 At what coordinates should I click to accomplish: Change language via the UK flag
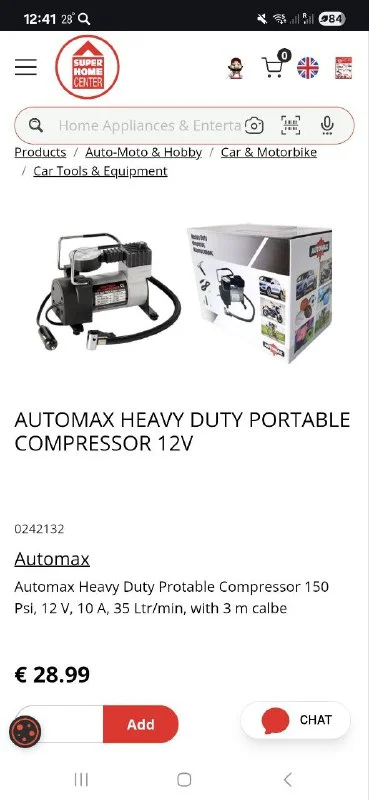tap(308, 67)
